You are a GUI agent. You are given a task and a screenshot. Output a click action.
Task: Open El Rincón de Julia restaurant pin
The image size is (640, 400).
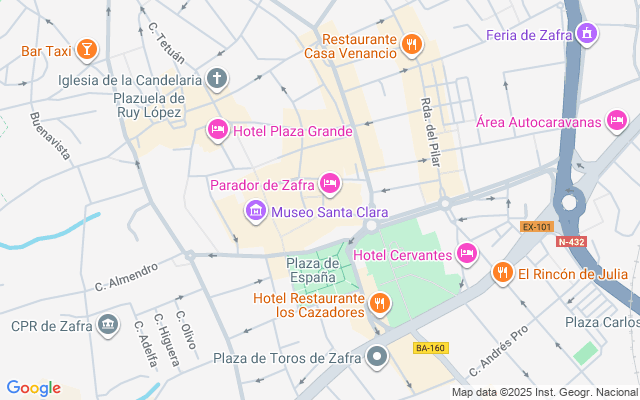click(x=503, y=273)
